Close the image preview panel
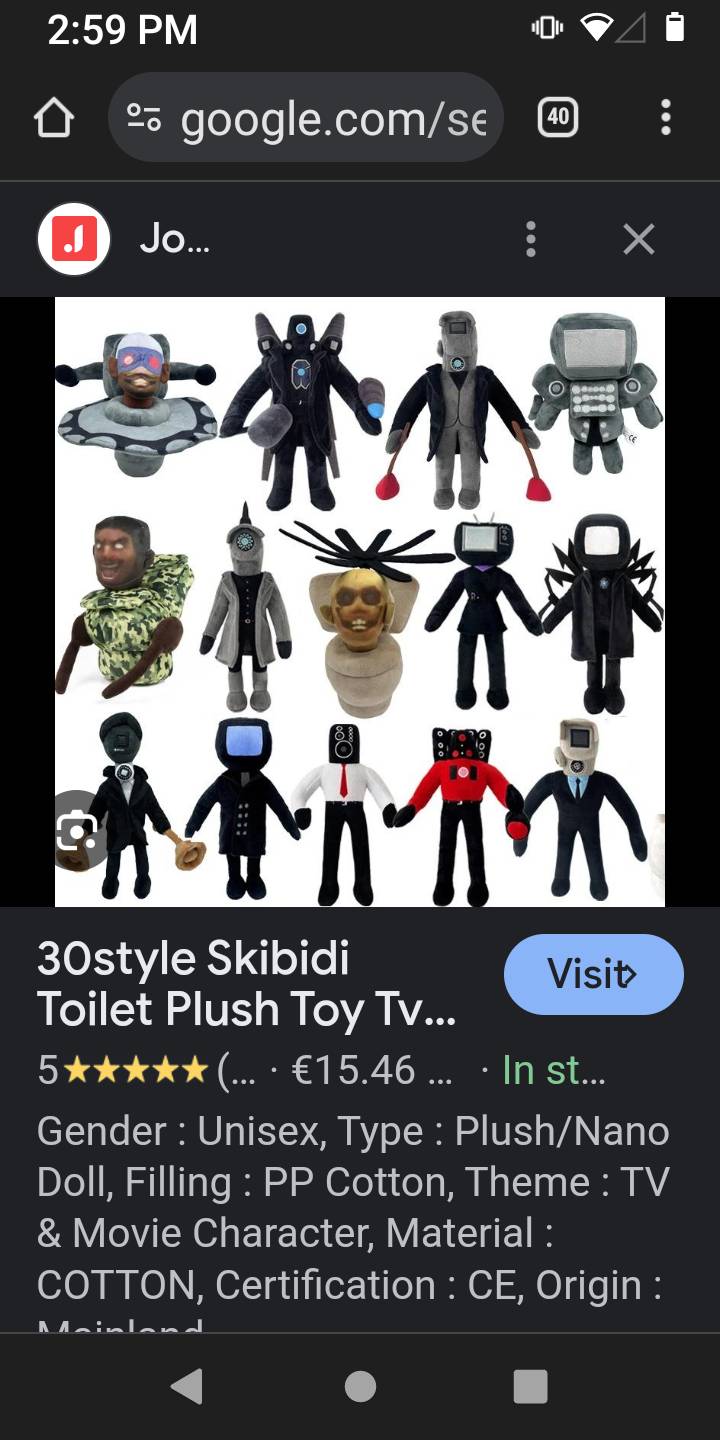 (638, 240)
